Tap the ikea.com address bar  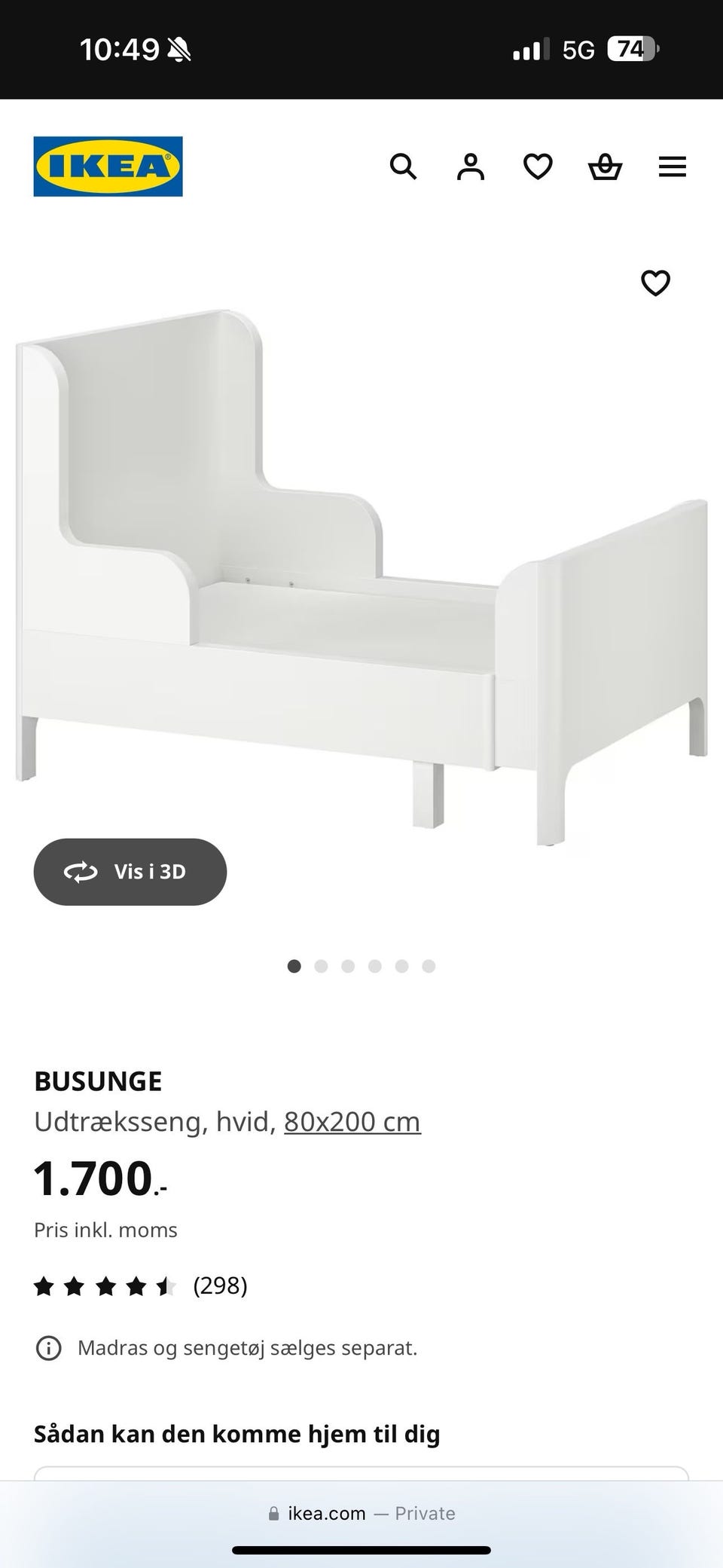click(x=361, y=1513)
